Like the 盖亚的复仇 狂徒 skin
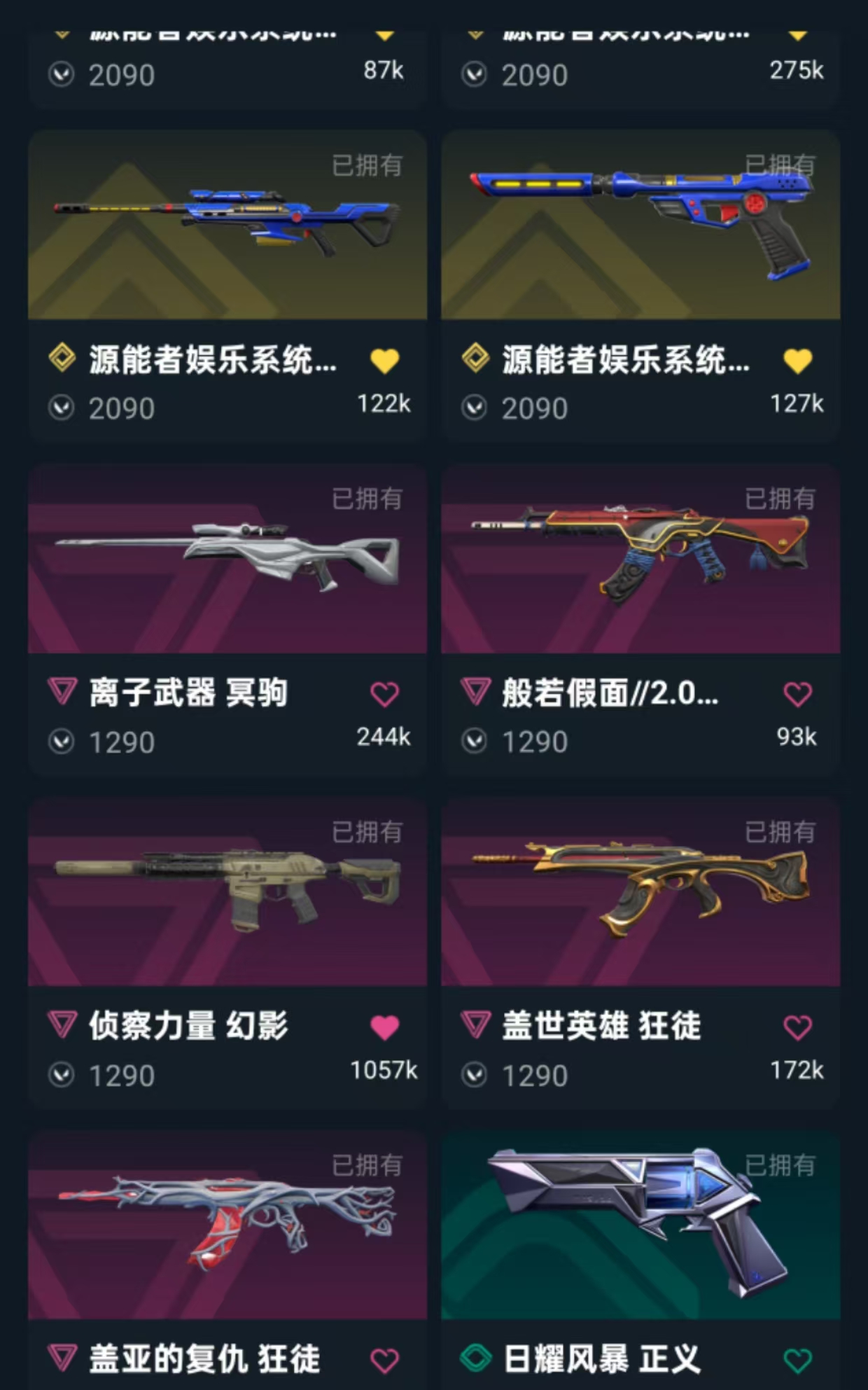 [x=384, y=1361]
